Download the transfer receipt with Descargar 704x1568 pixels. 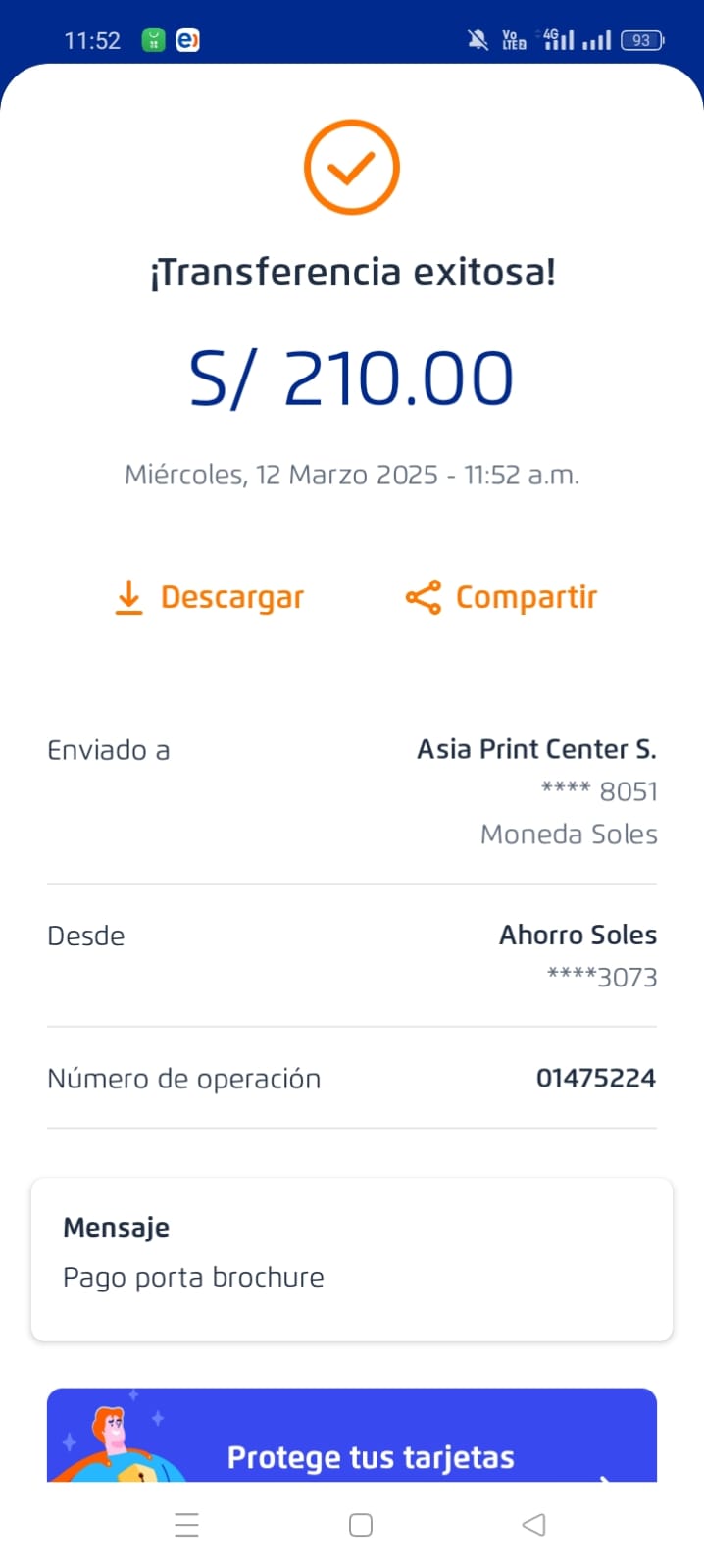(210, 597)
